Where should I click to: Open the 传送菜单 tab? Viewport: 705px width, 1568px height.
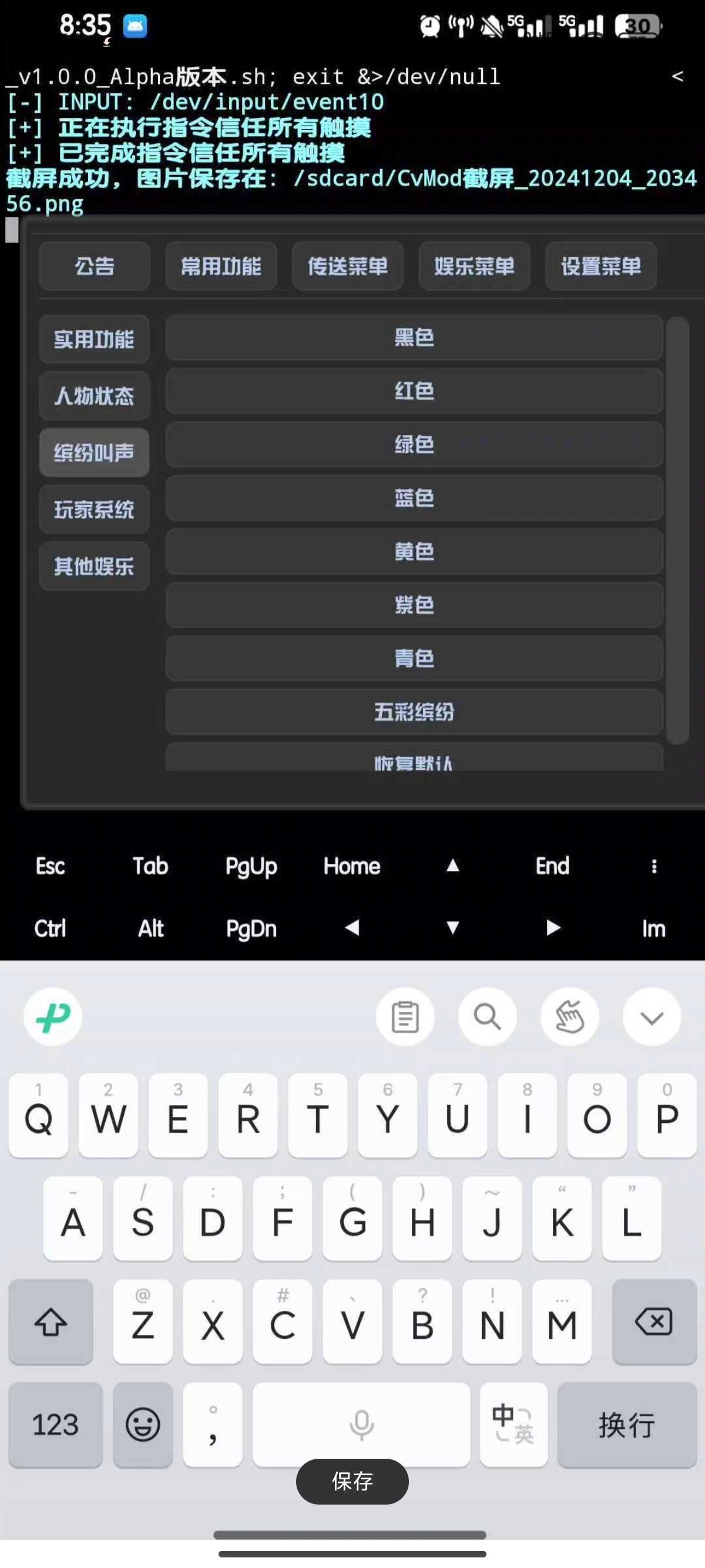(348, 266)
